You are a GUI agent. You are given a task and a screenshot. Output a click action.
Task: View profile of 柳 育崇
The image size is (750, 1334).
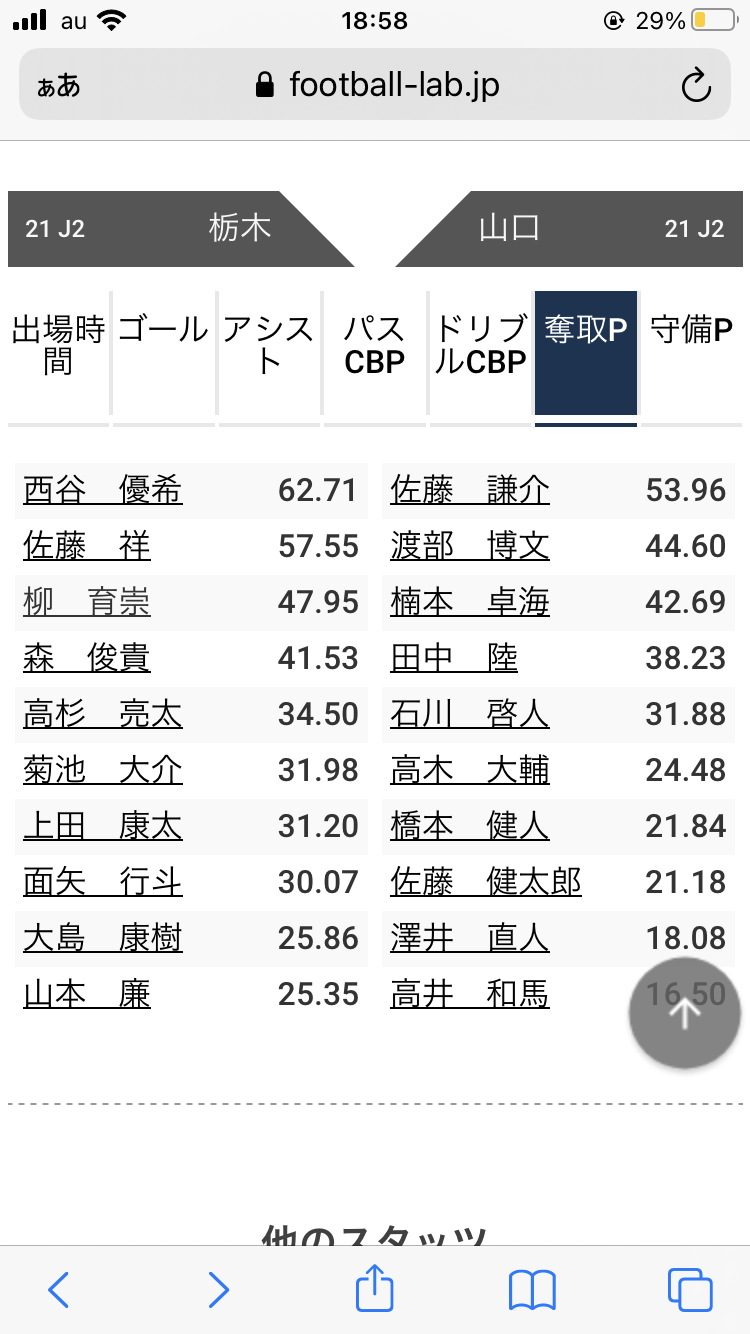(x=87, y=602)
